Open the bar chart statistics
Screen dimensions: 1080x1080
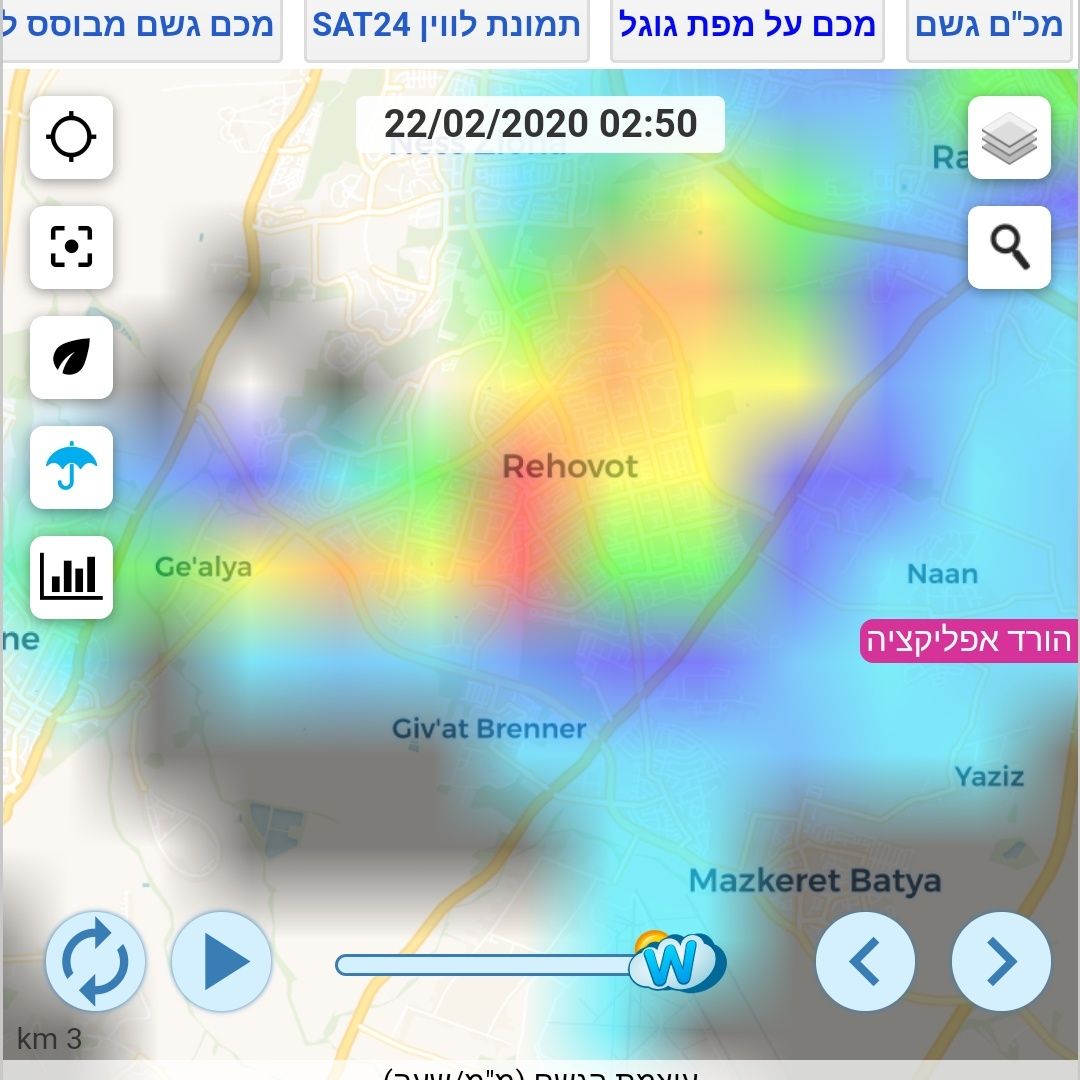click(x=71, y=577)
